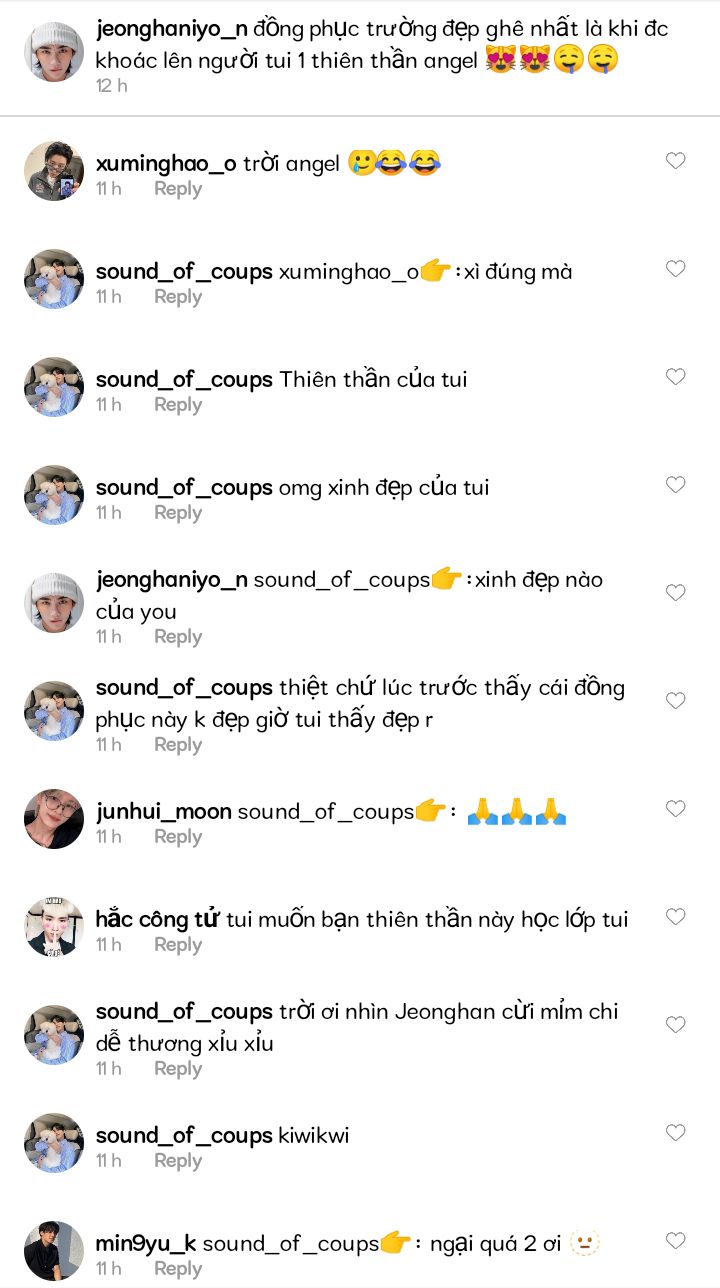Reply to the "kiwikwi" comment
This screenshot has height=1288, width=720.
click(x=178, y=1161)
